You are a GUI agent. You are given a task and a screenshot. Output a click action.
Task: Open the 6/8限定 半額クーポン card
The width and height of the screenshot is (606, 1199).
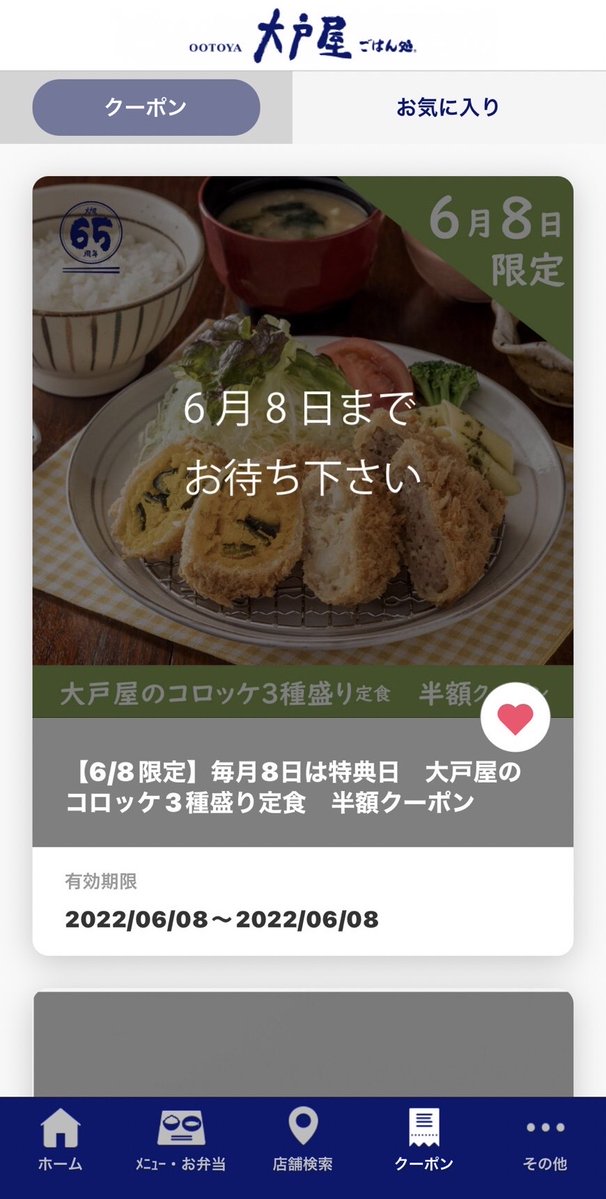(302, 500)
